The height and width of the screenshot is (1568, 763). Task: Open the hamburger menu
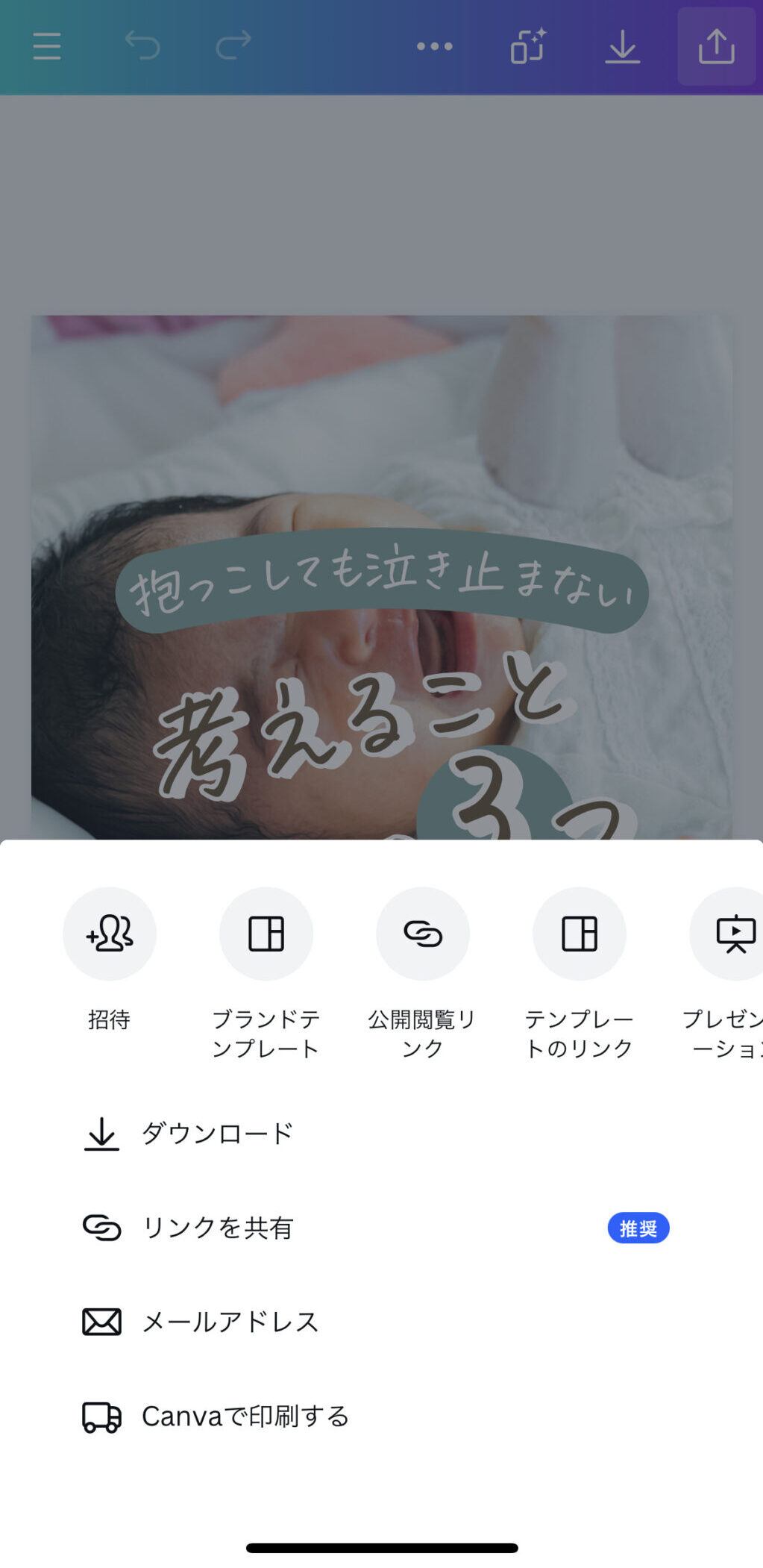click(47, 46)
